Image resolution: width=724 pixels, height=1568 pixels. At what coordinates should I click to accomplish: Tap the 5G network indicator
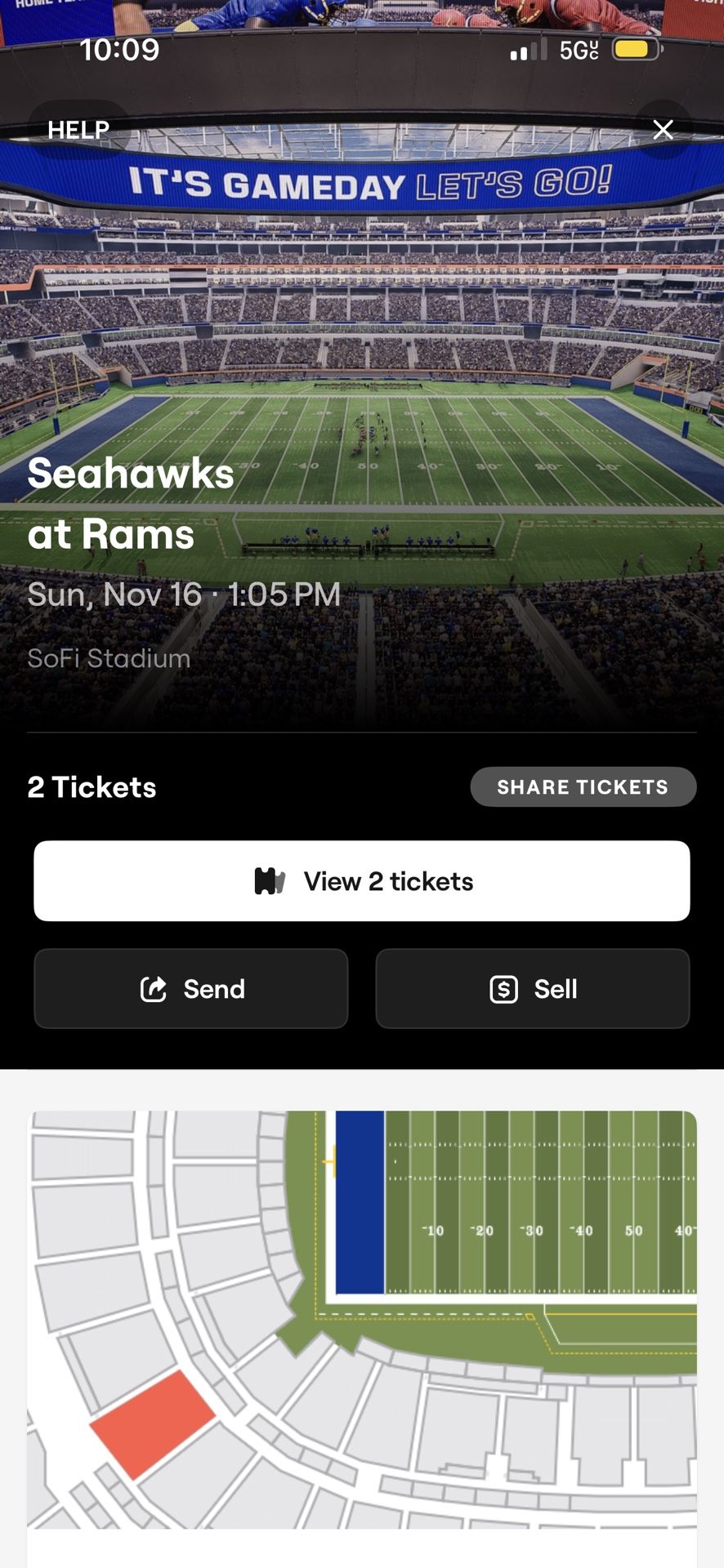click(577, 50)
